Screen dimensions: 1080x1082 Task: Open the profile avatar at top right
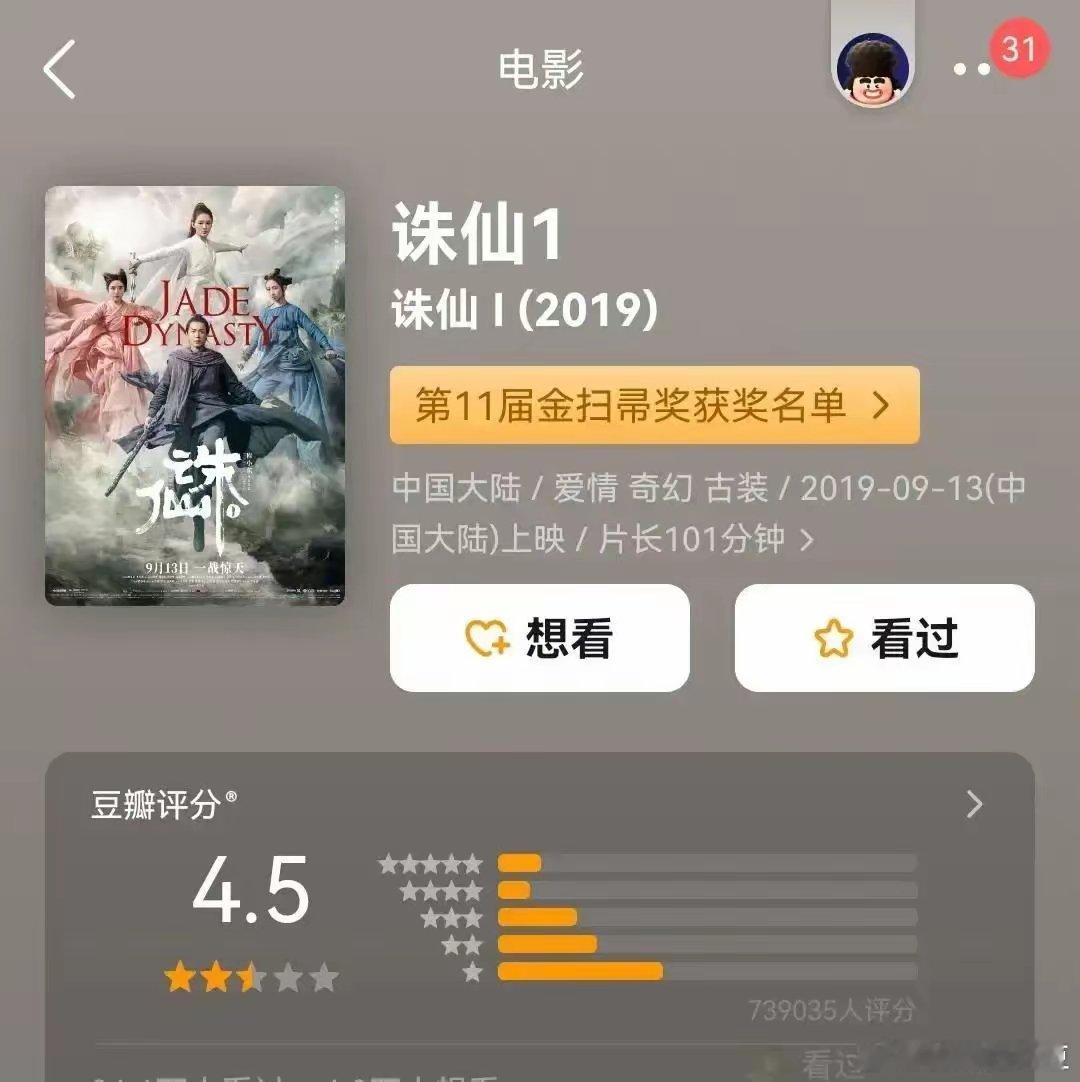pos(872,66)
